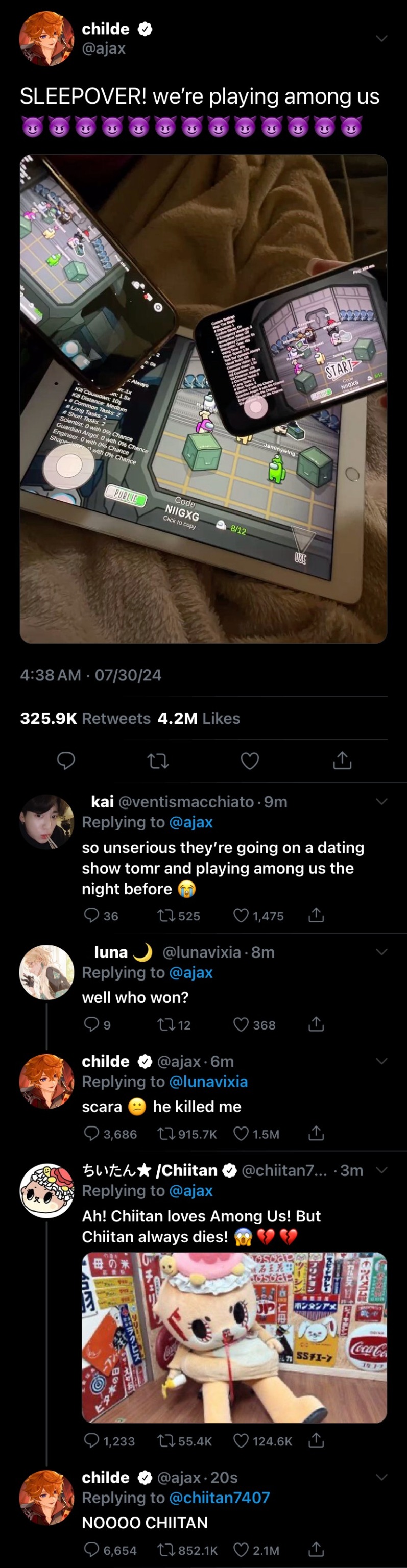The width and height of the screenshot is (407, 1568).
Task: Retweet kai's reply
Action: [x=166, y=916]
